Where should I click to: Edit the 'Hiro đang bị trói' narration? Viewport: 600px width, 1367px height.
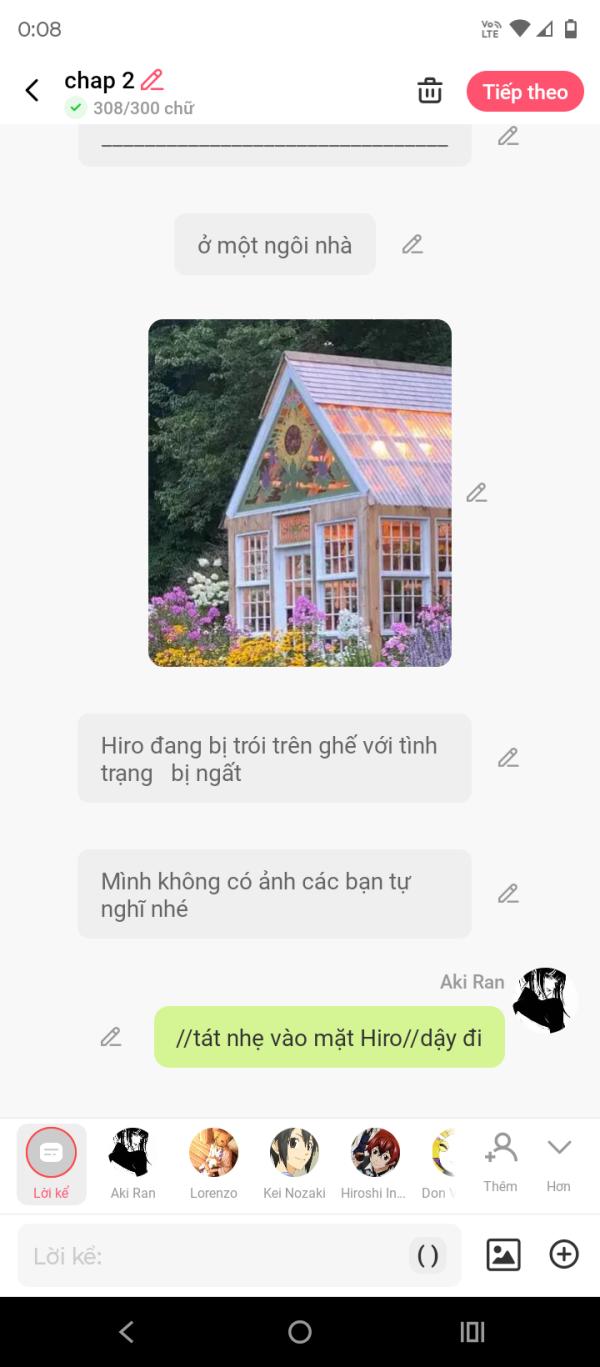tap(509, 758)
